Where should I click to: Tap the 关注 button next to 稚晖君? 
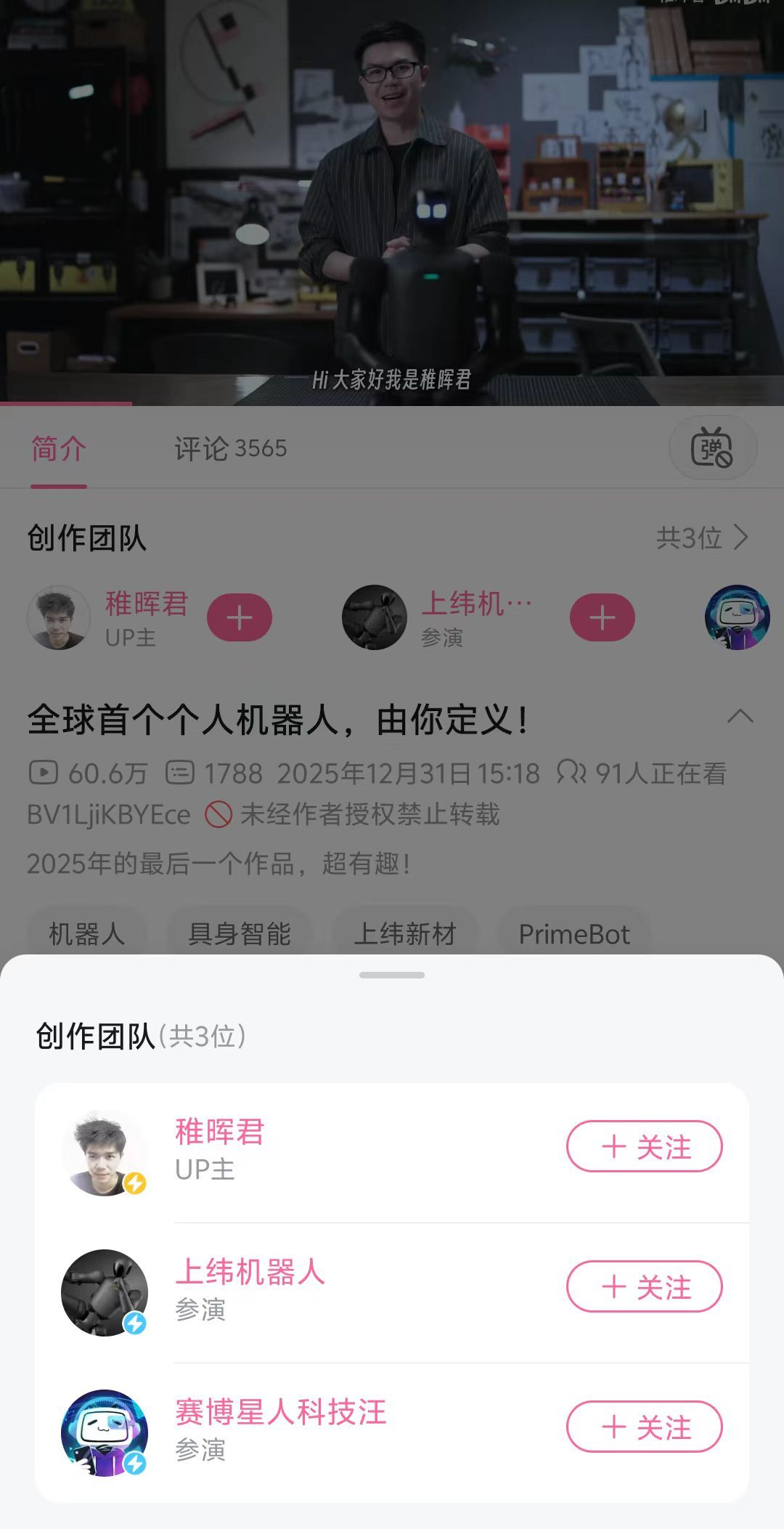pos(645,1146)
